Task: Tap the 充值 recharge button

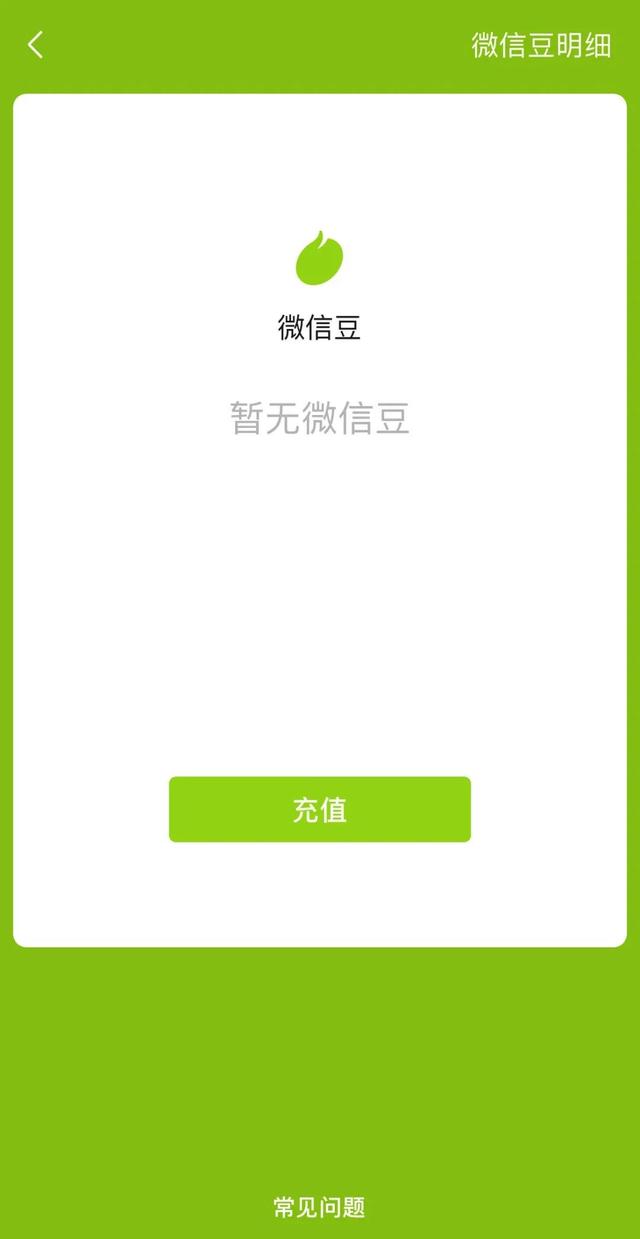Action: point(319,809)
